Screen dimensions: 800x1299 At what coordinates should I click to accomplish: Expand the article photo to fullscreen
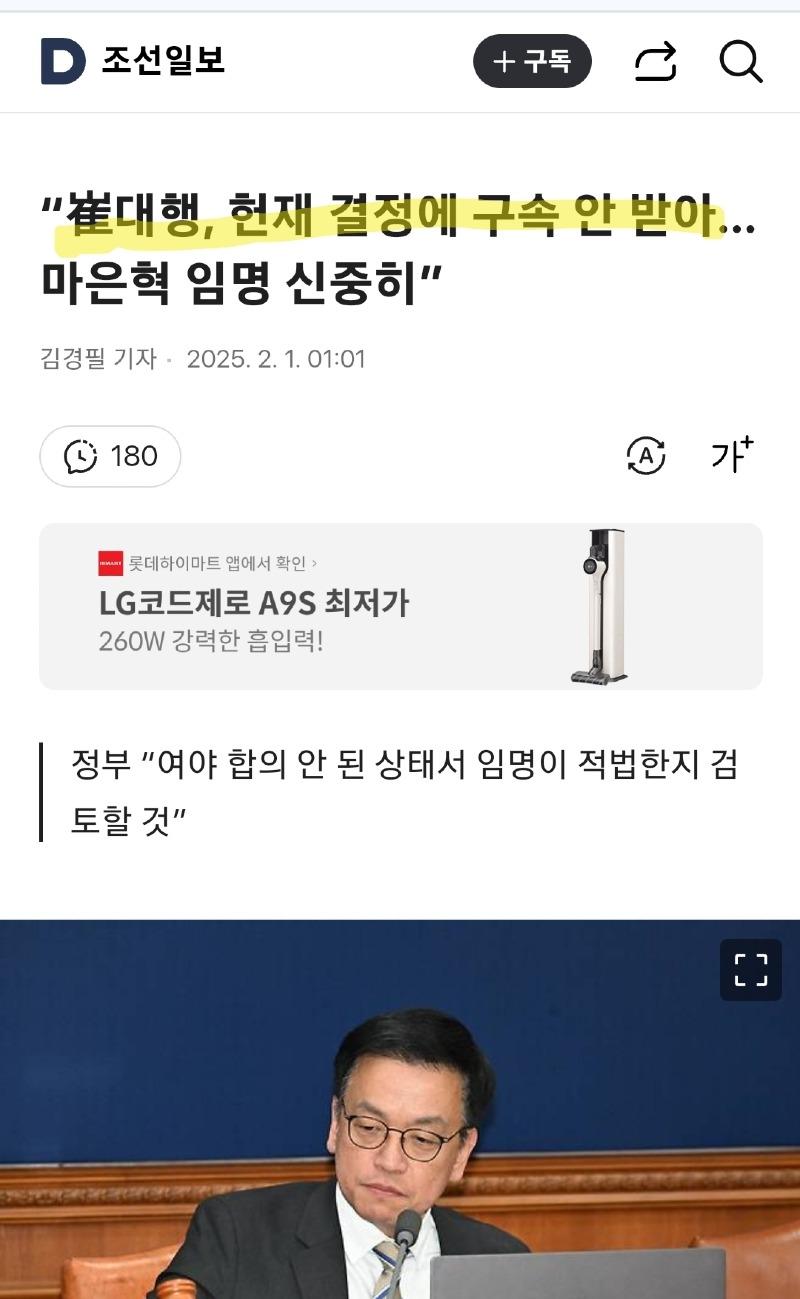click(750, 970)
